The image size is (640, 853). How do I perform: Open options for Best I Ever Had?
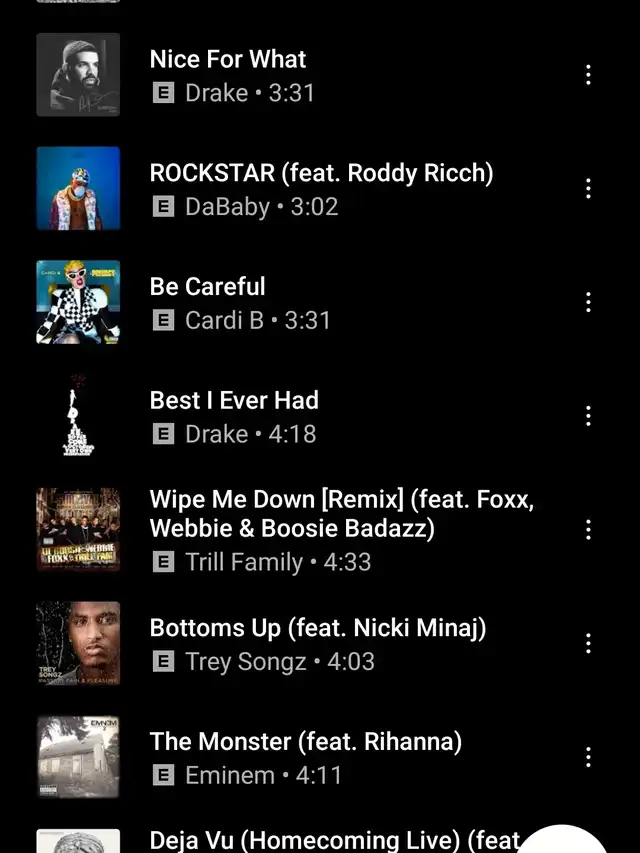[588, 416]
